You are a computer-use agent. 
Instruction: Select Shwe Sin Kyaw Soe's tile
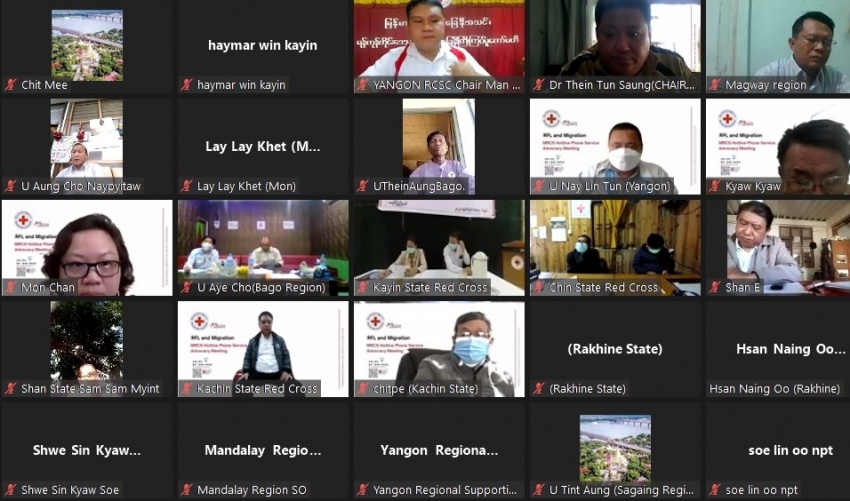tap(87, 450)
